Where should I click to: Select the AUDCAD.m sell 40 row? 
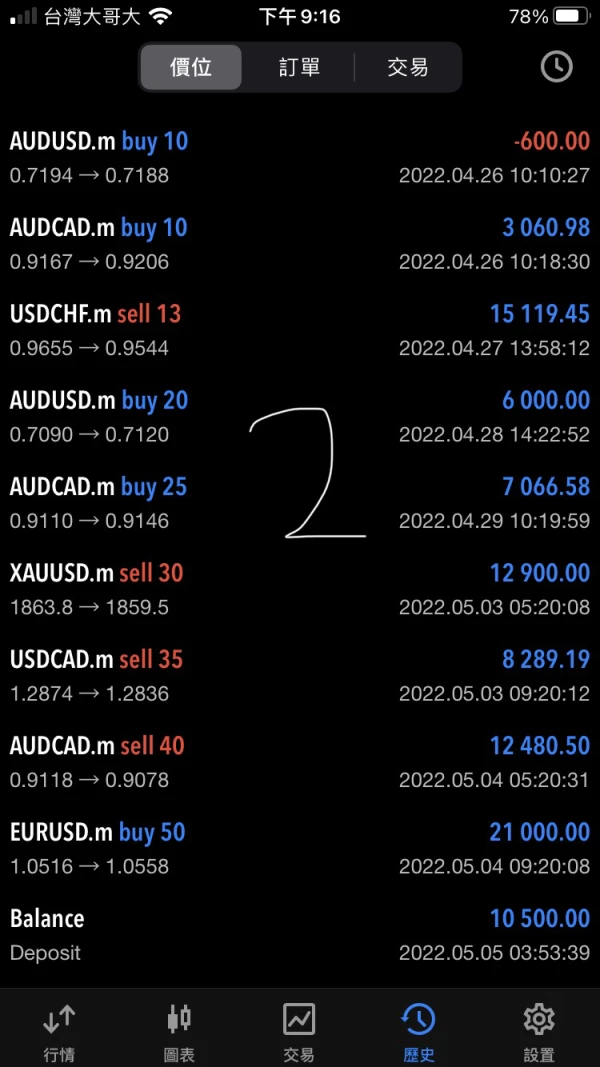coord(300,762)
